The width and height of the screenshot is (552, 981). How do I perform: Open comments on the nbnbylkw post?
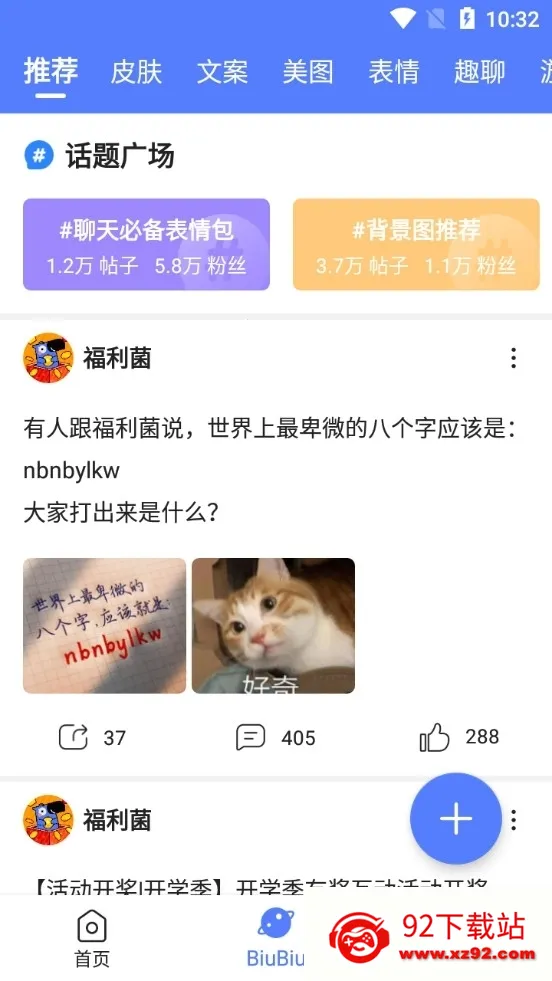click(275, 737)
